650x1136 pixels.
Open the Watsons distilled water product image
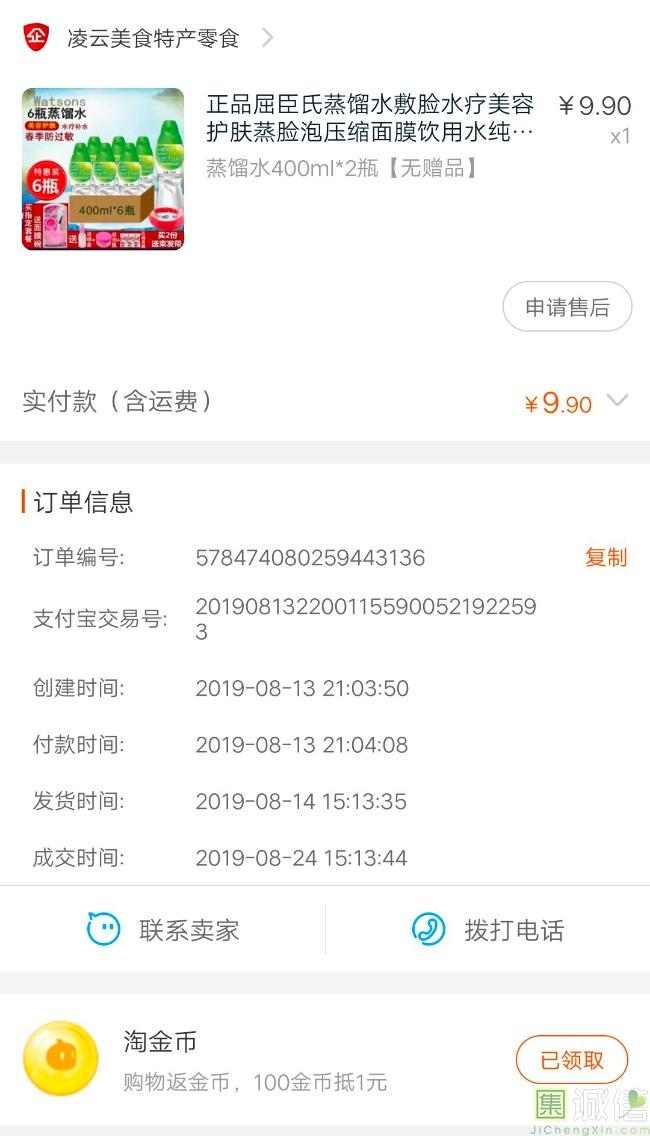103,169
